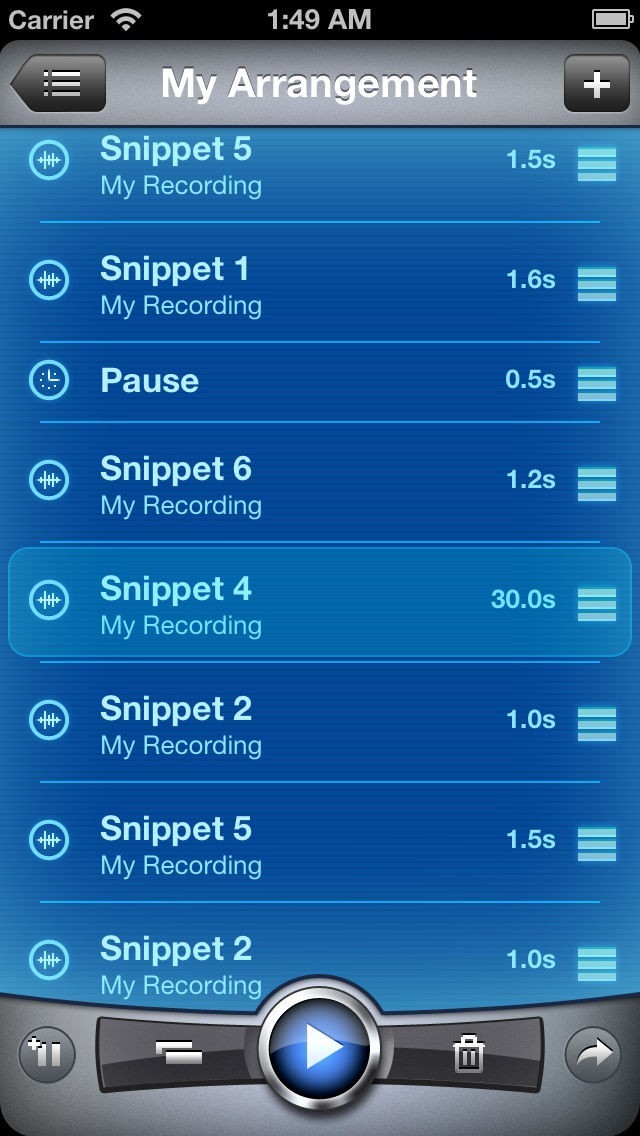Tap the clock icon beside Pause

pyautogui.click(x=49, y=380)
